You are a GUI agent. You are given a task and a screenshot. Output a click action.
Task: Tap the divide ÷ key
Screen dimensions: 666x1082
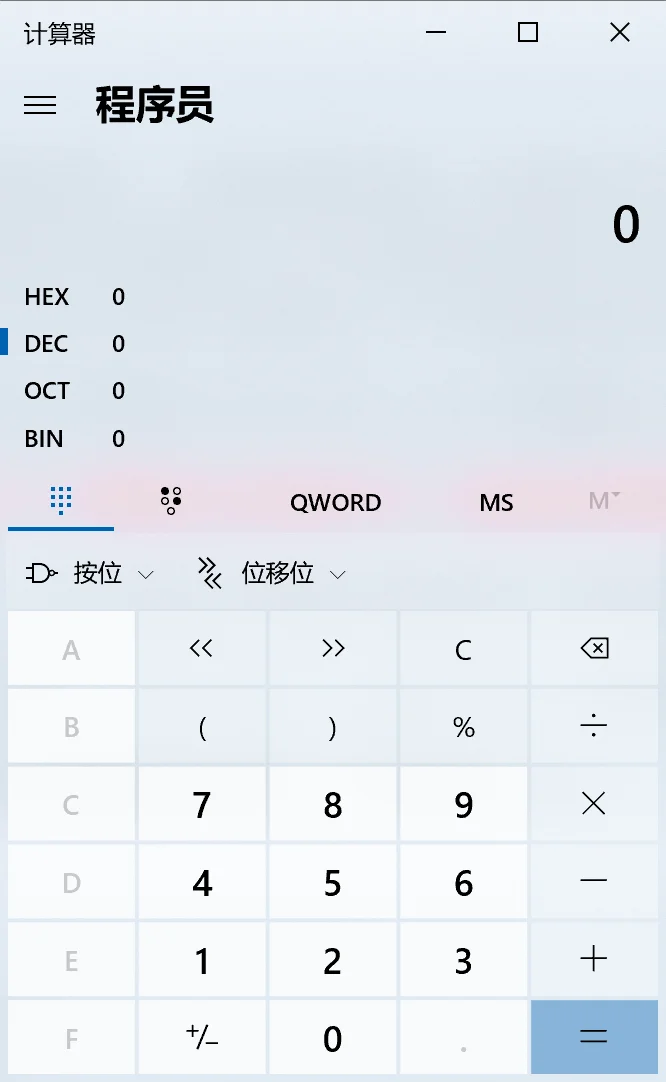click(x=594, y=727)
